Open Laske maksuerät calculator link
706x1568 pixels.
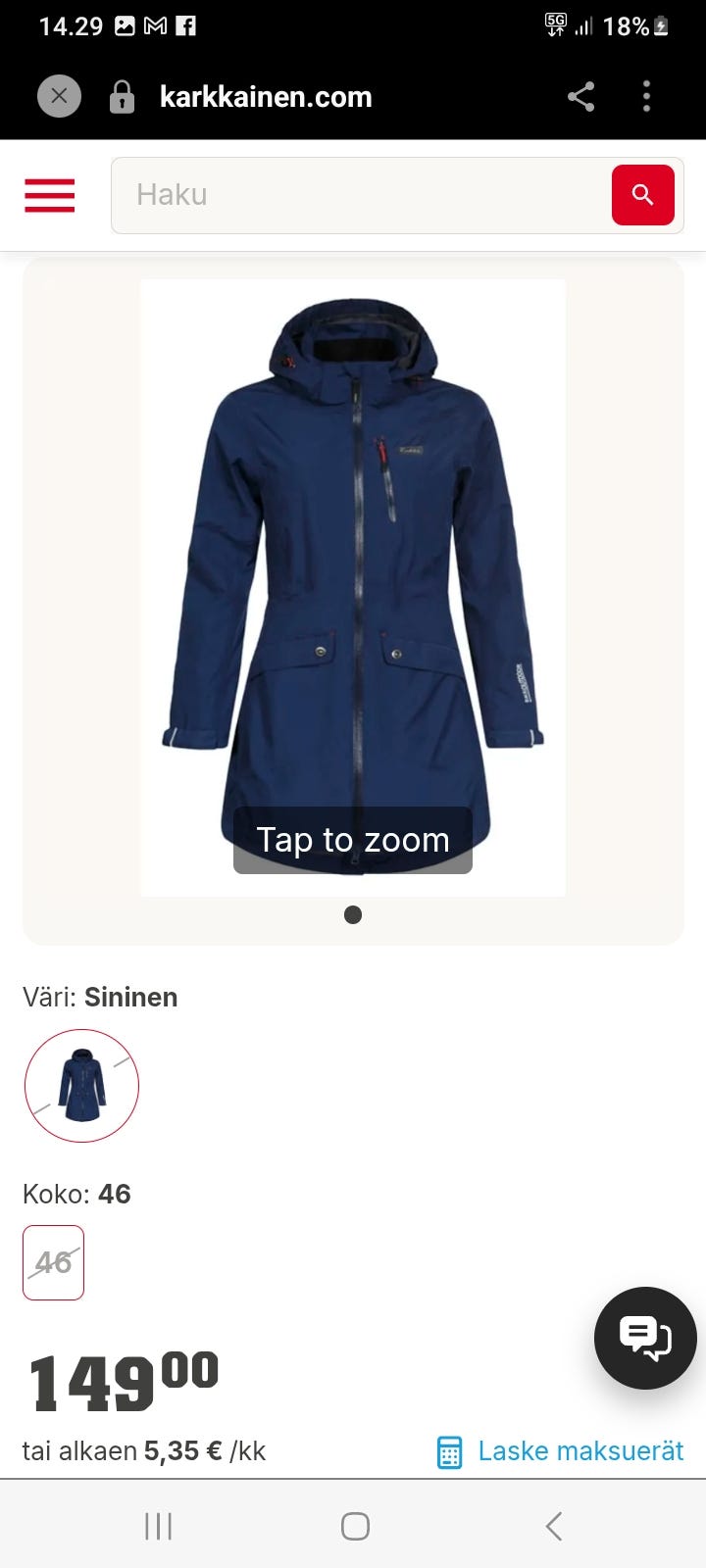tap(560, 1451)
